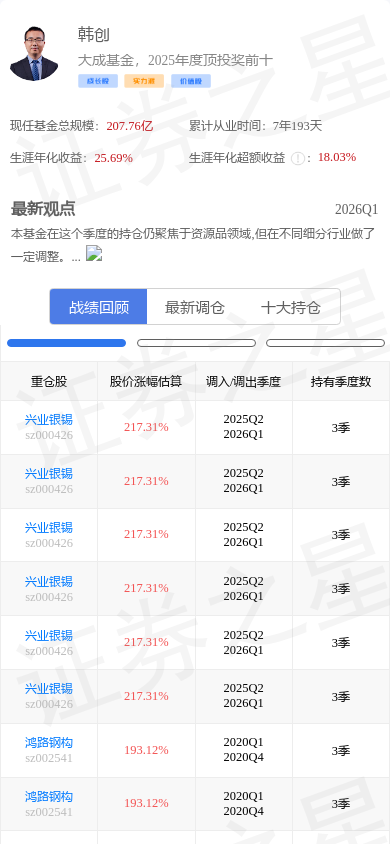390x844 pixels.
Task: Open the 十大持仓 tab
Action: 291,307
